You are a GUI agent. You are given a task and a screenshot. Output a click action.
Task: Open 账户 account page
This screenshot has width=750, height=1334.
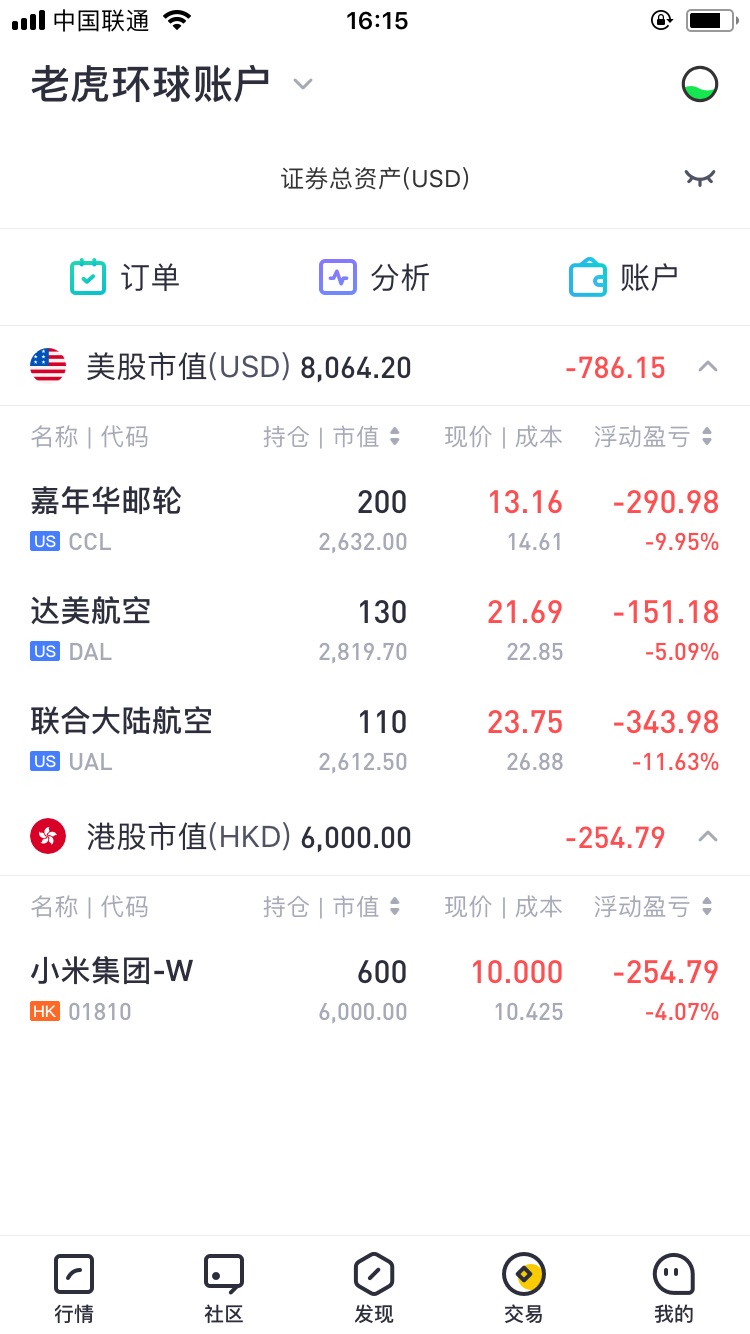(624, 277)
